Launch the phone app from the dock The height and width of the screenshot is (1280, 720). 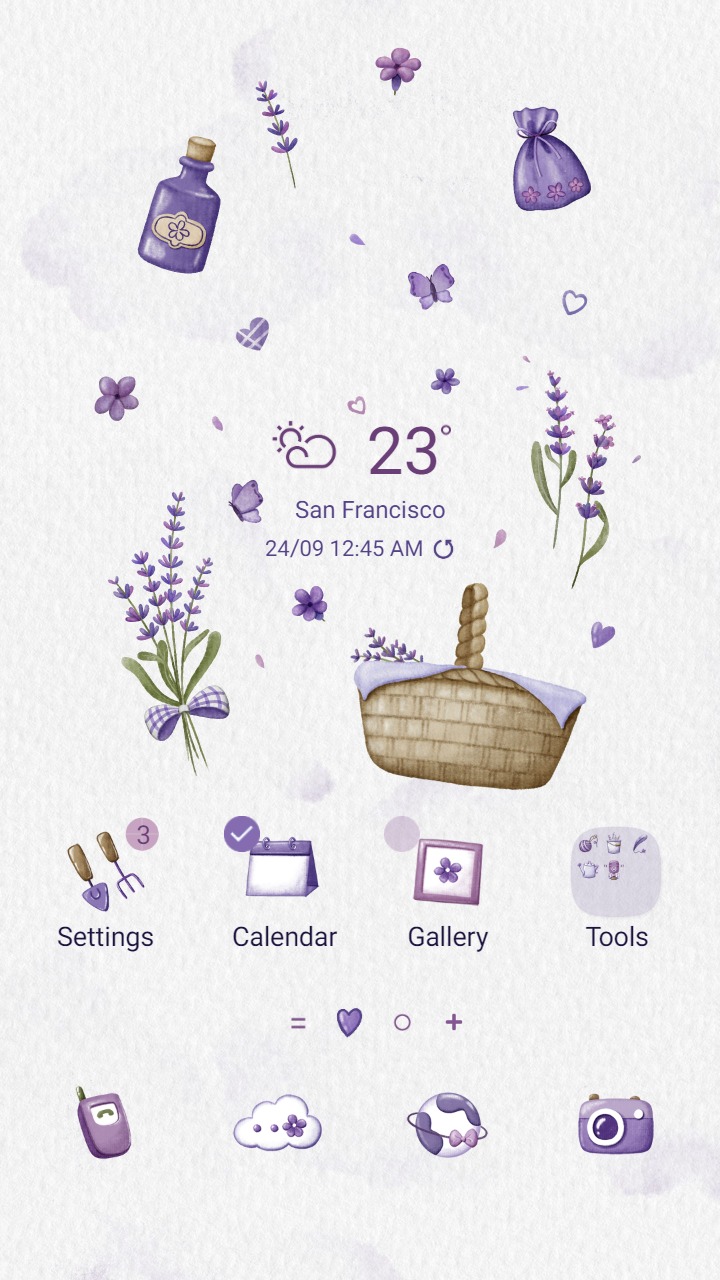(x=105, y=1125)
